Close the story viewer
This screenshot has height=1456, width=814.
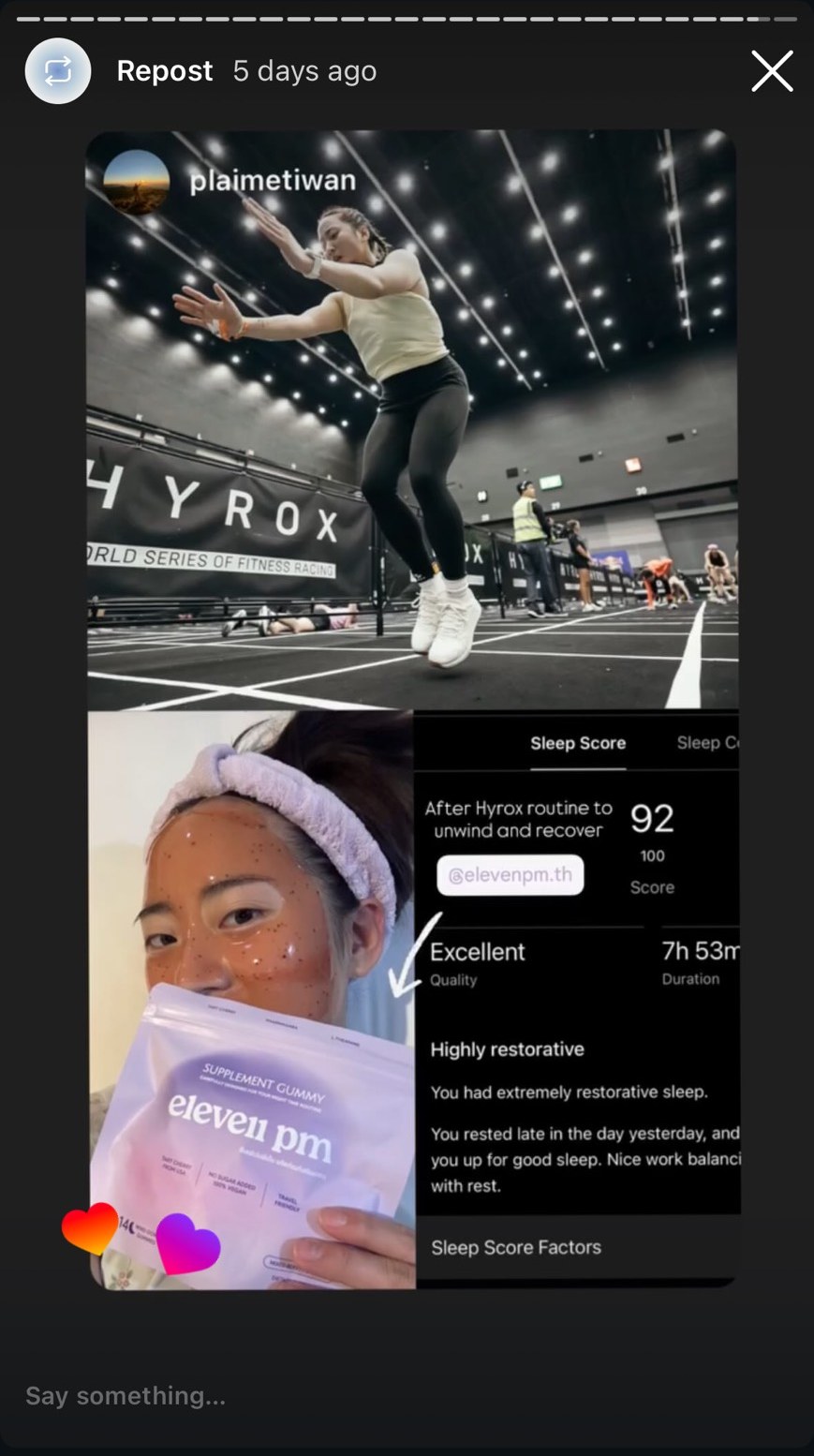tap(772, 71)
